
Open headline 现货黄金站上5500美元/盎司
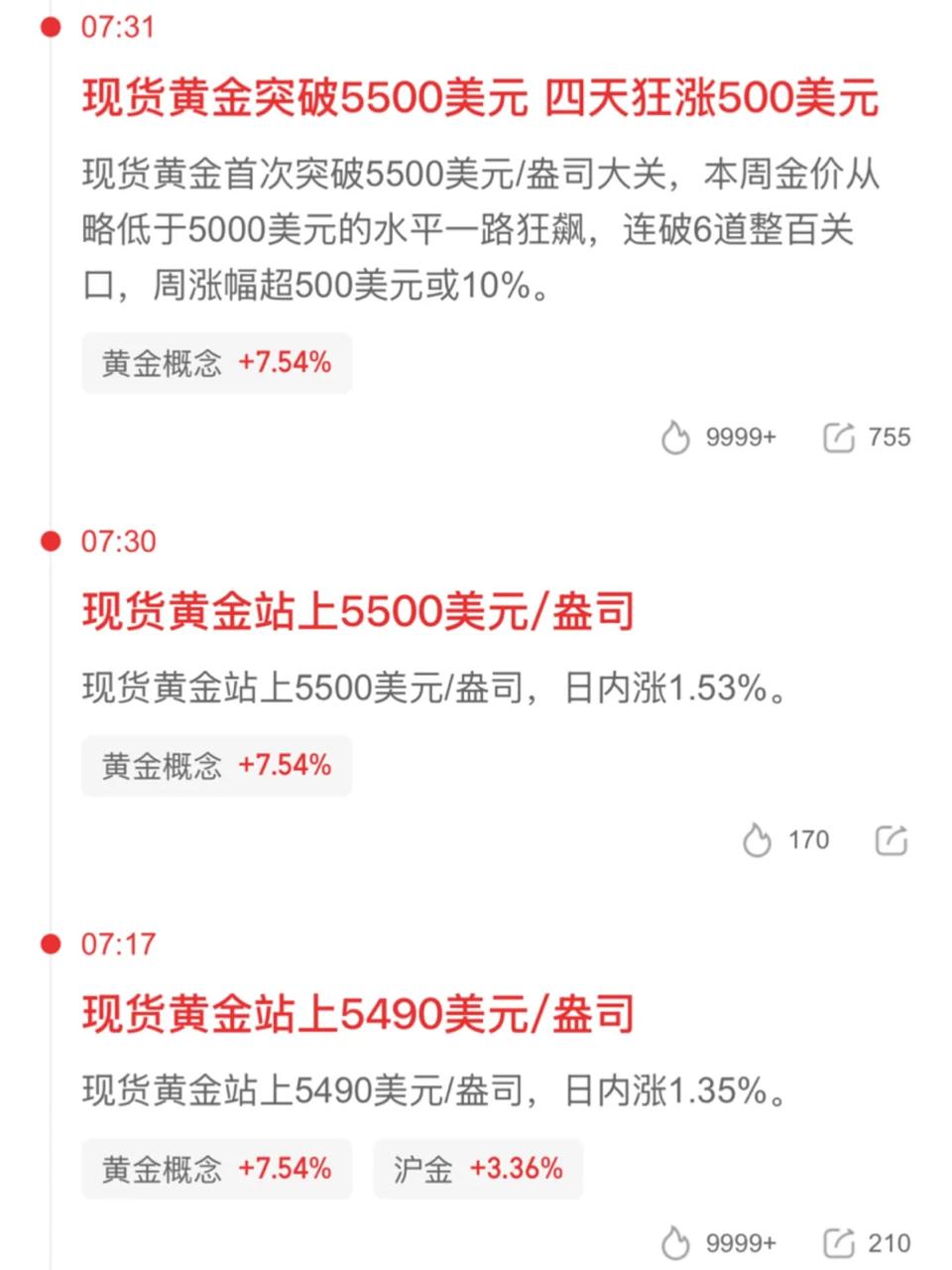[x=358, y=612]
